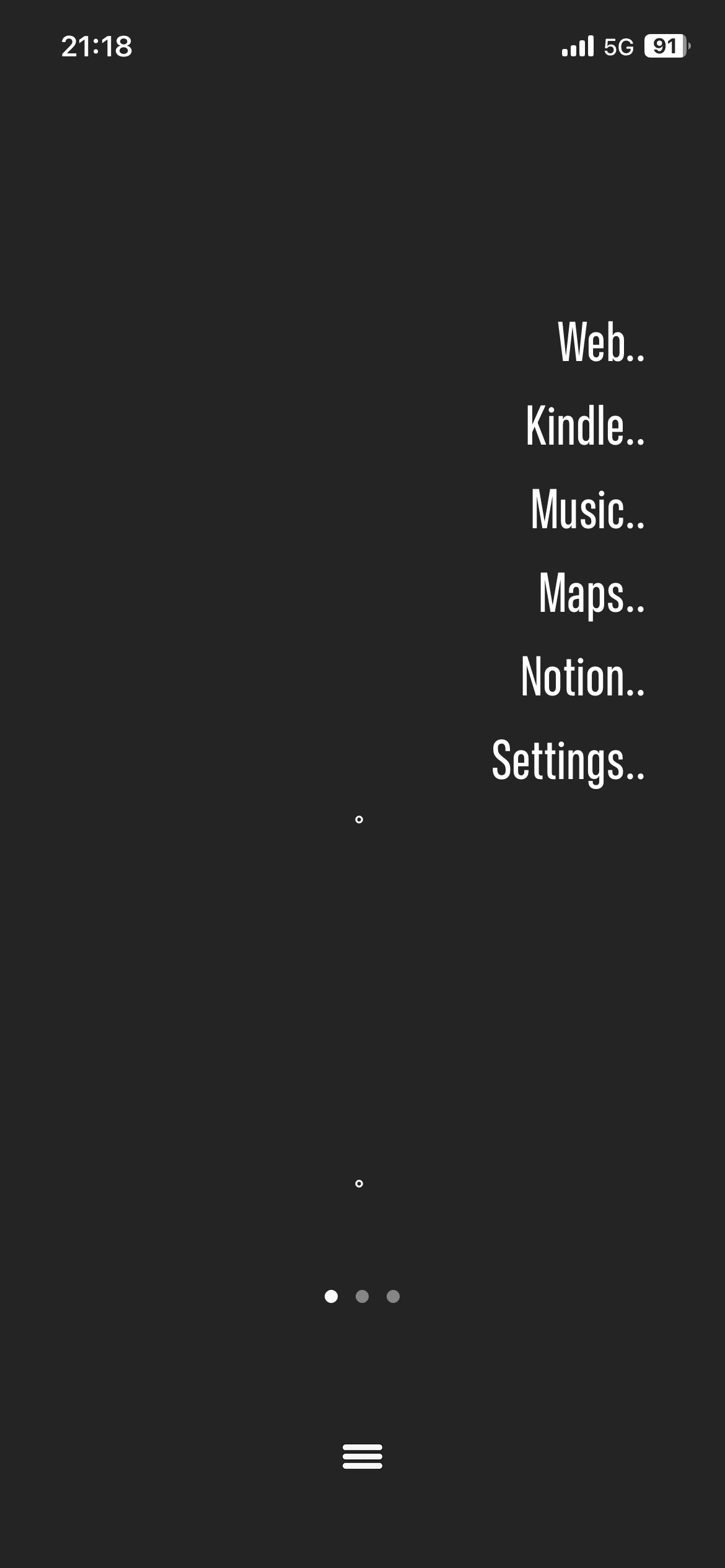
Task: Tap the three-line menu button
Action: pyautogui.click(x=362, y=1456)
